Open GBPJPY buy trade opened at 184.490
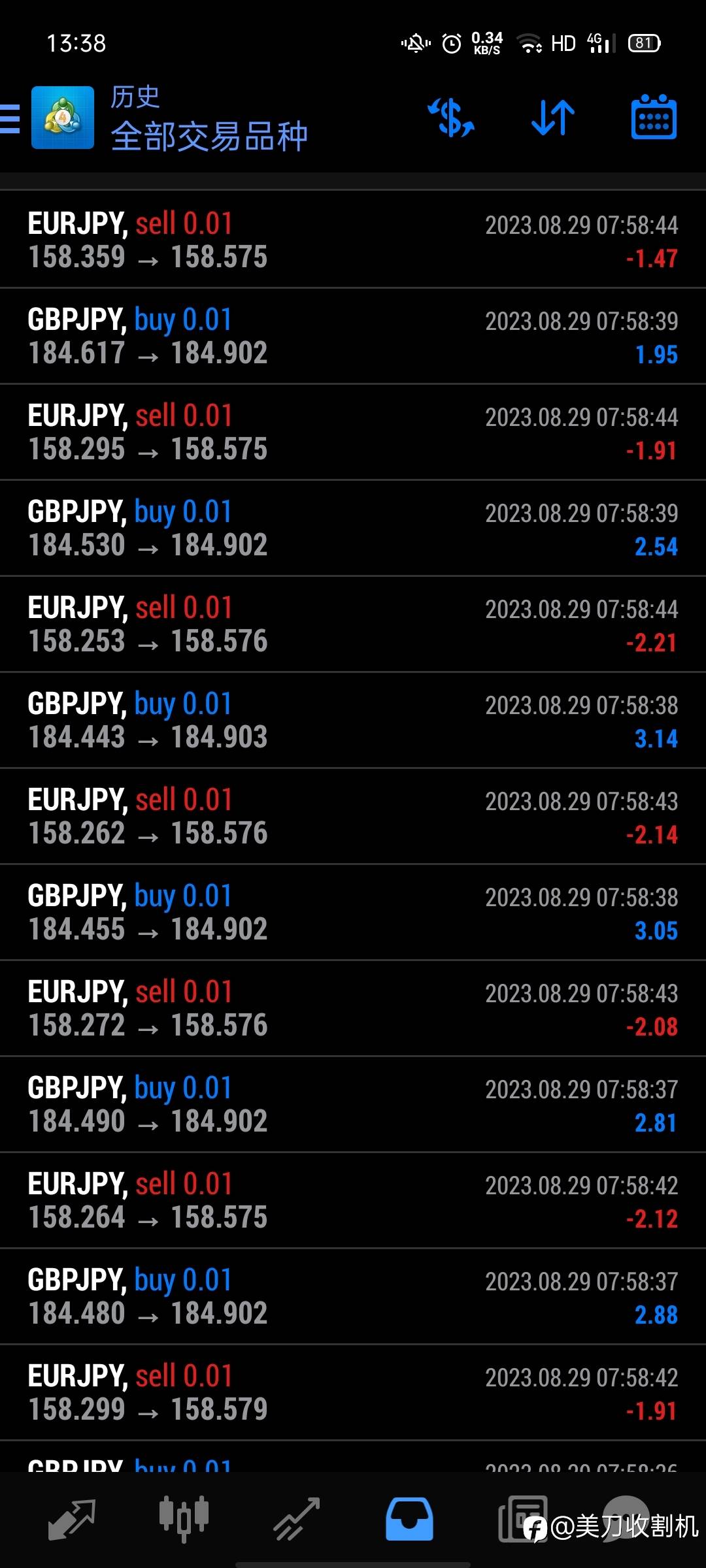Screen dimensions: 706x1568 pos(353,1104)
